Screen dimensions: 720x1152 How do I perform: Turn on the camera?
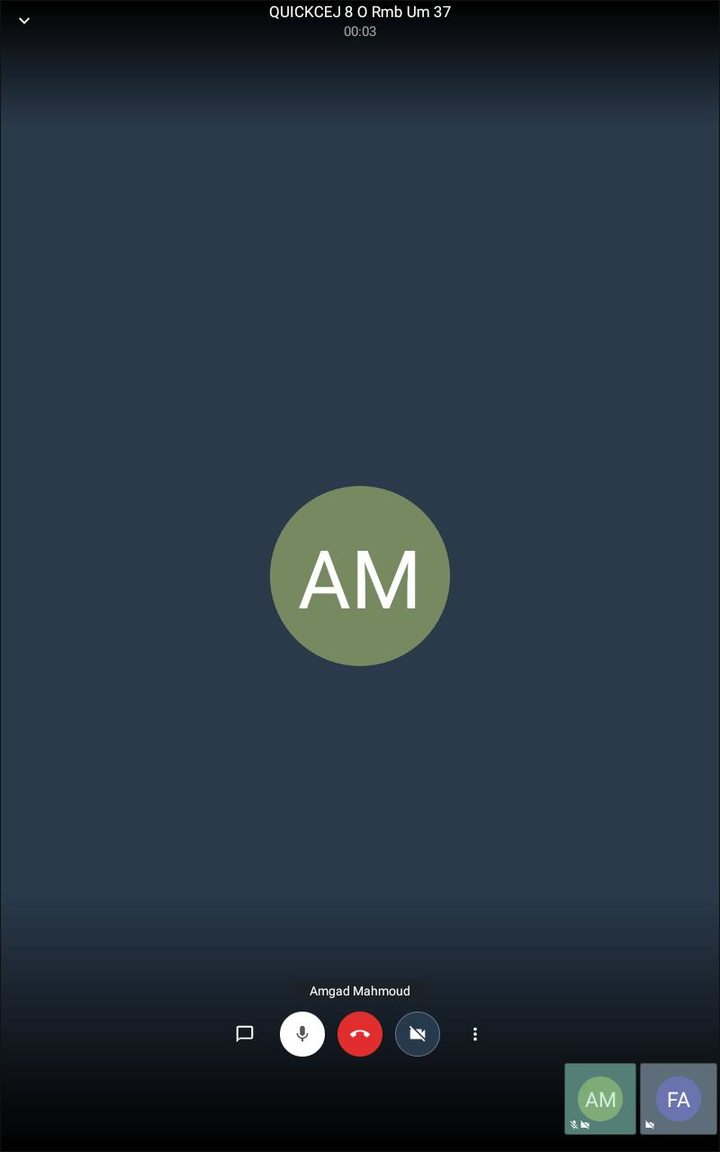click(417, 1034)
